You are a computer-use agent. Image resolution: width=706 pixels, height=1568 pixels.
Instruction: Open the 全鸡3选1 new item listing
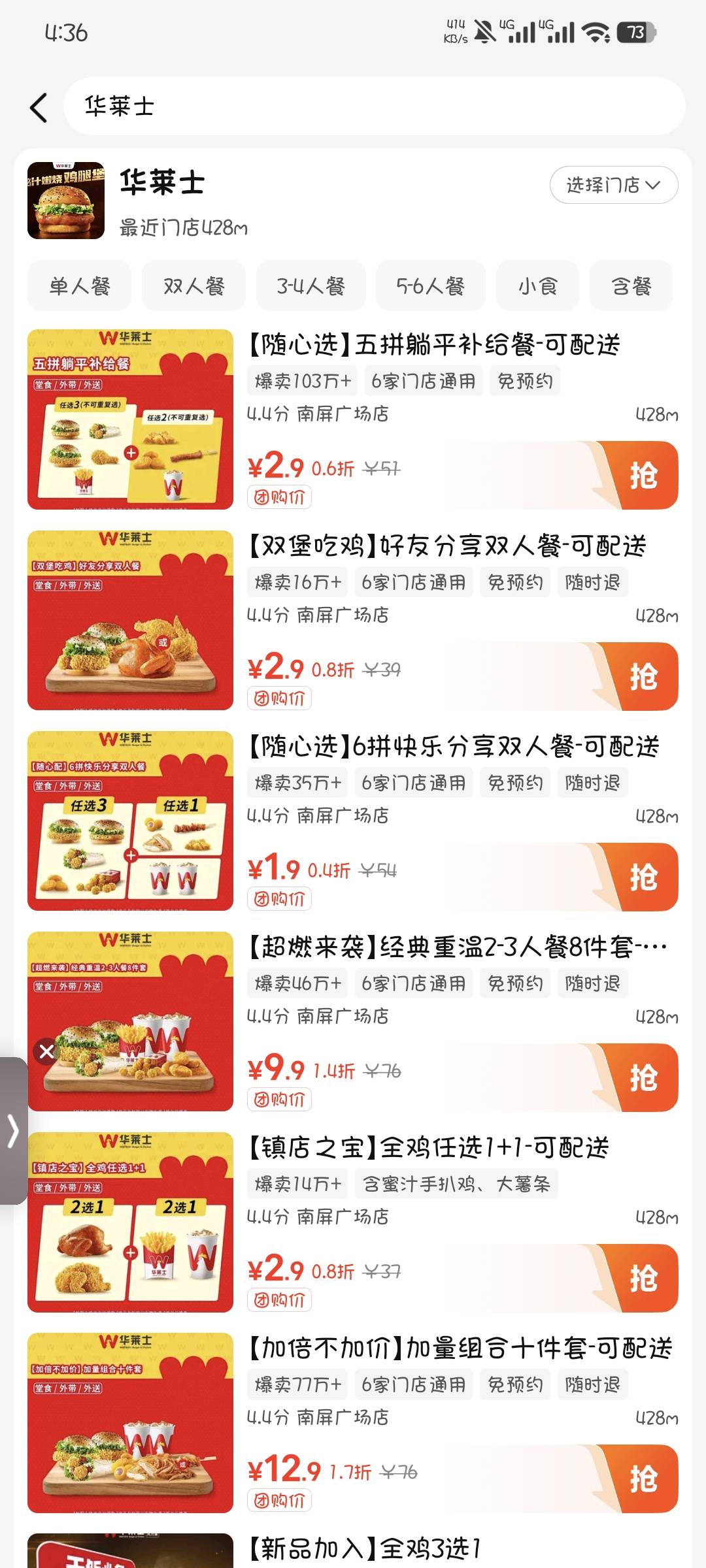365,1548
